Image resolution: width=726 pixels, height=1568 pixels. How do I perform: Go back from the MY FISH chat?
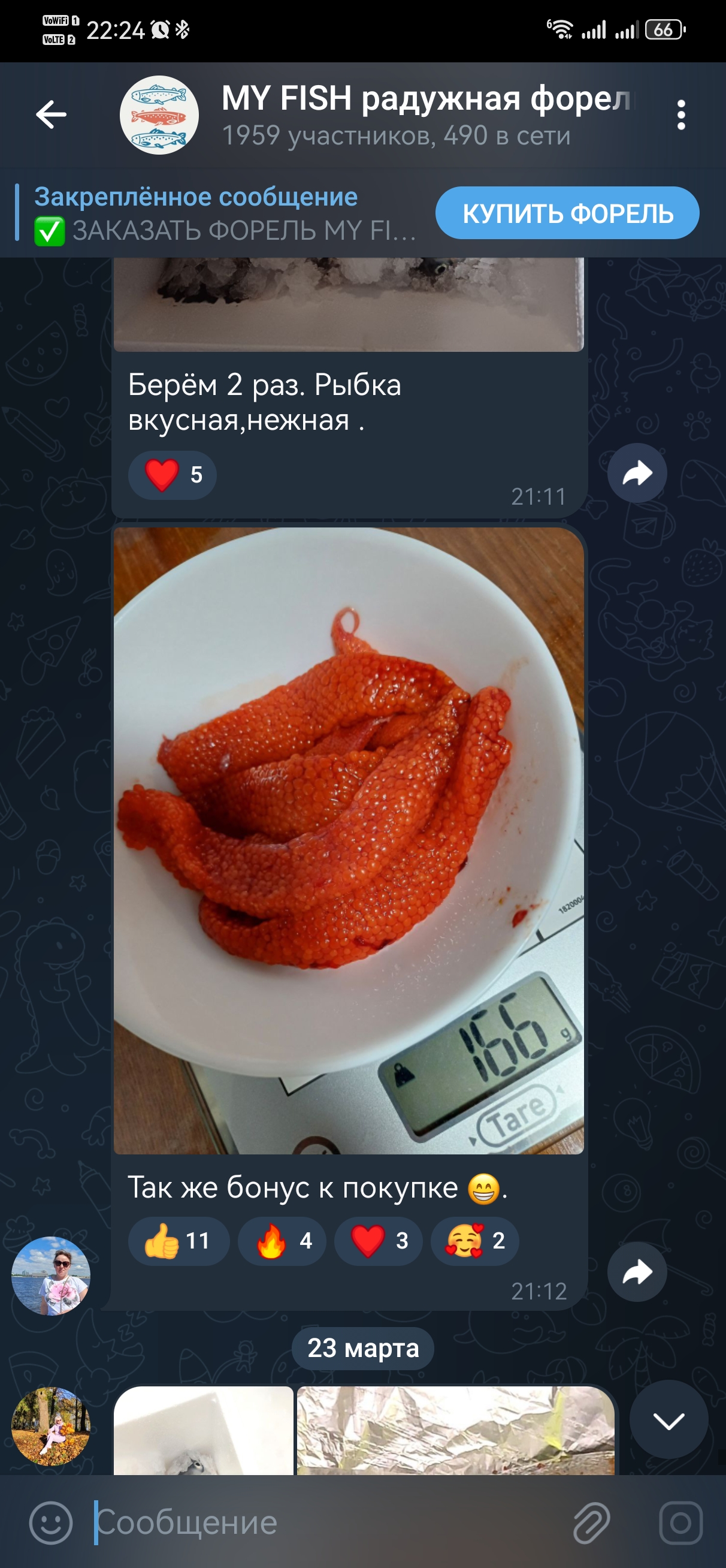click(x=51, y=114)
